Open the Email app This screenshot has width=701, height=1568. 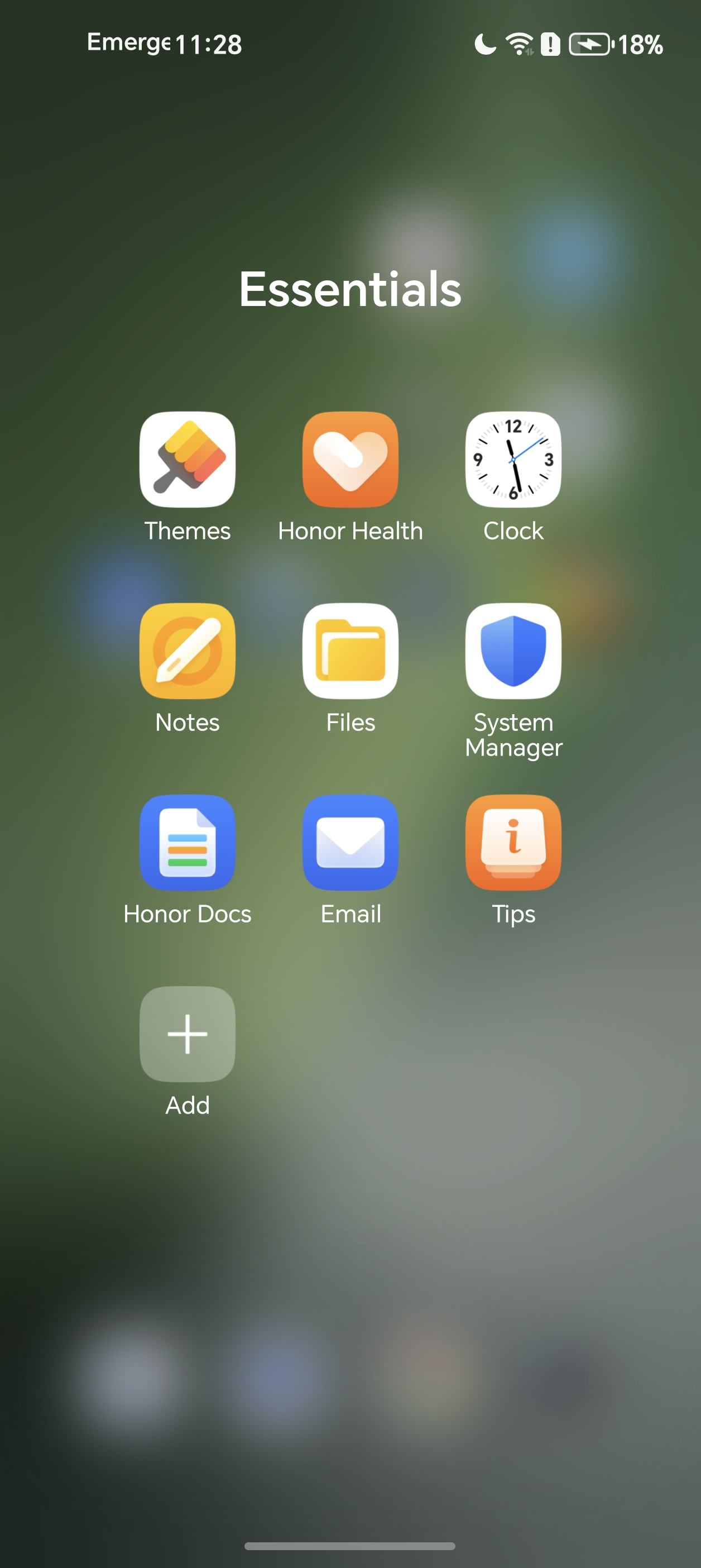pos(350,843)
